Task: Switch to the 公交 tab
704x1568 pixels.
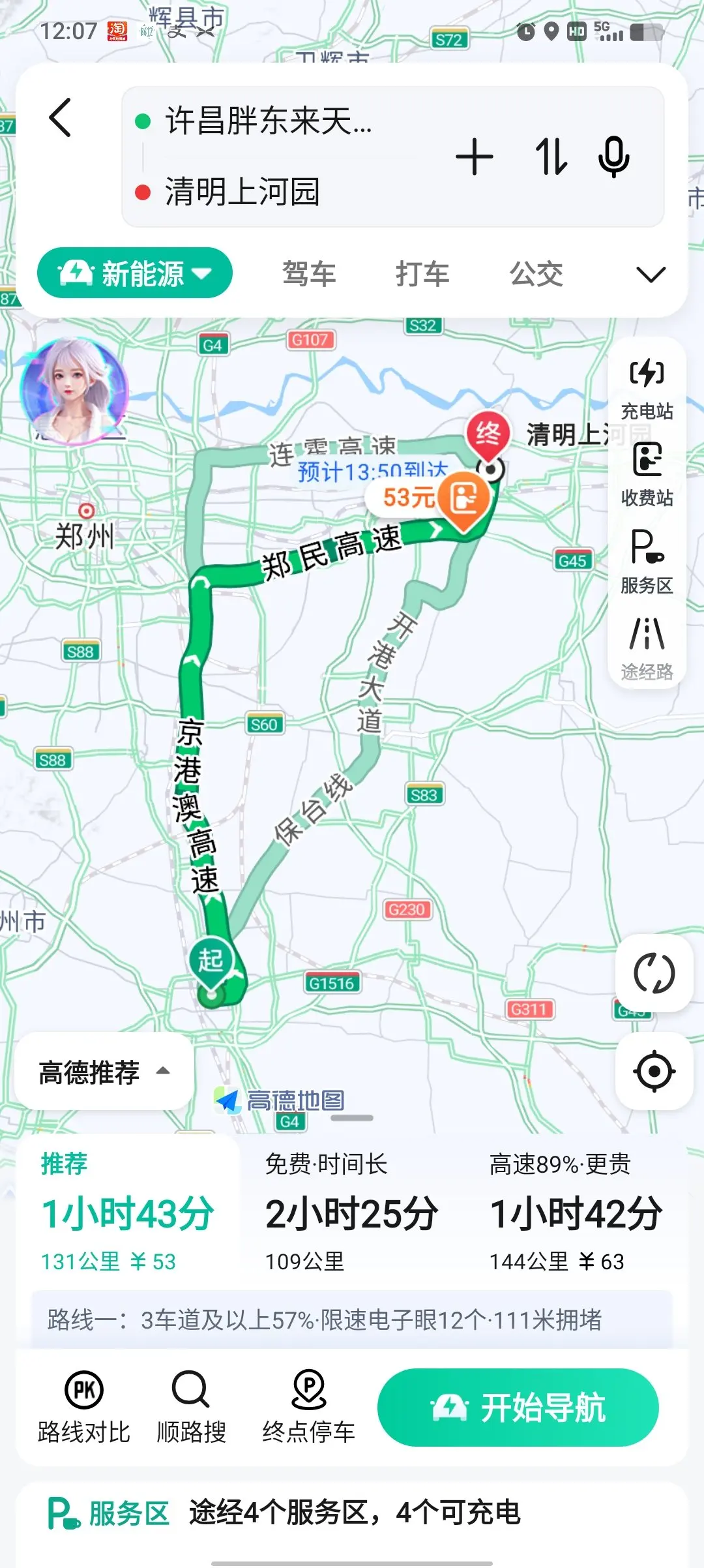Action: click(x=536, y=274)
